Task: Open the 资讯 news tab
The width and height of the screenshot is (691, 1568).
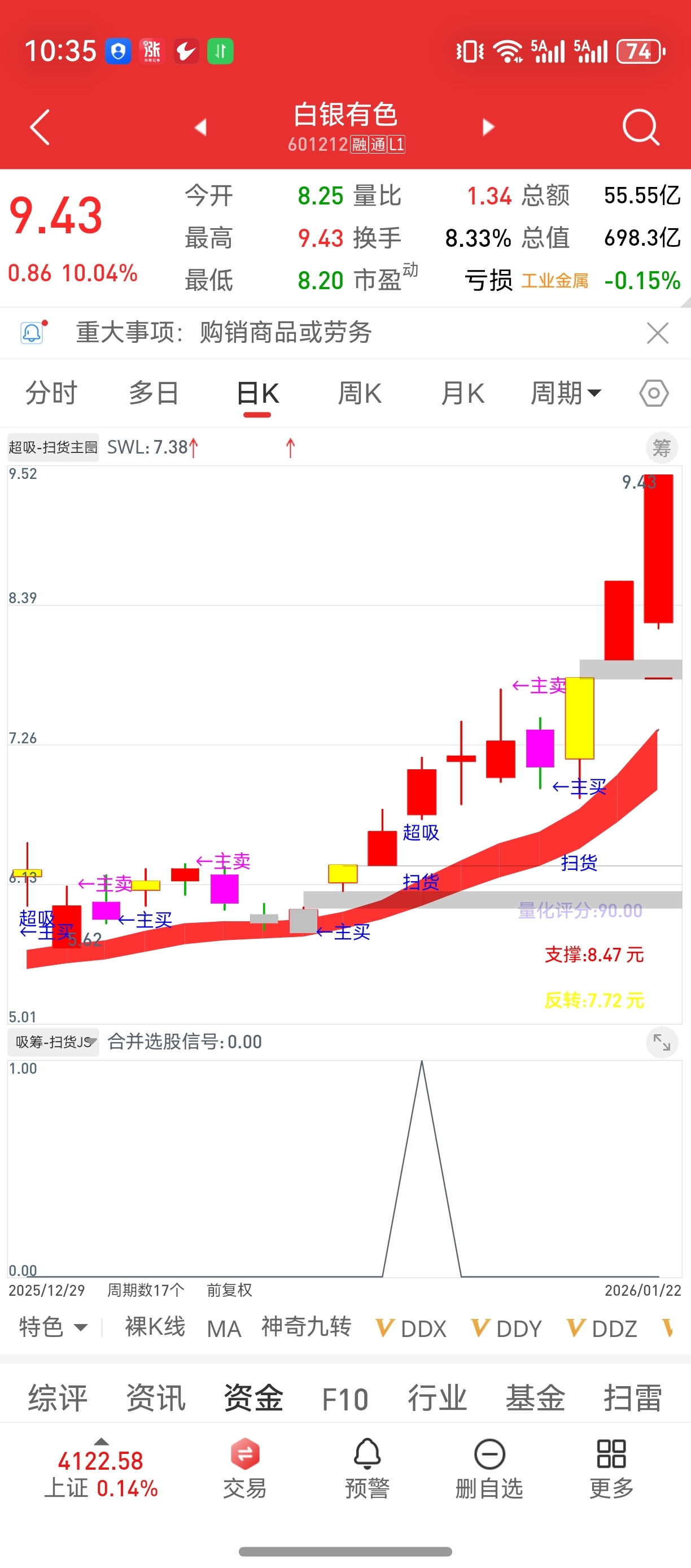Action: (x=156, y=1398)
